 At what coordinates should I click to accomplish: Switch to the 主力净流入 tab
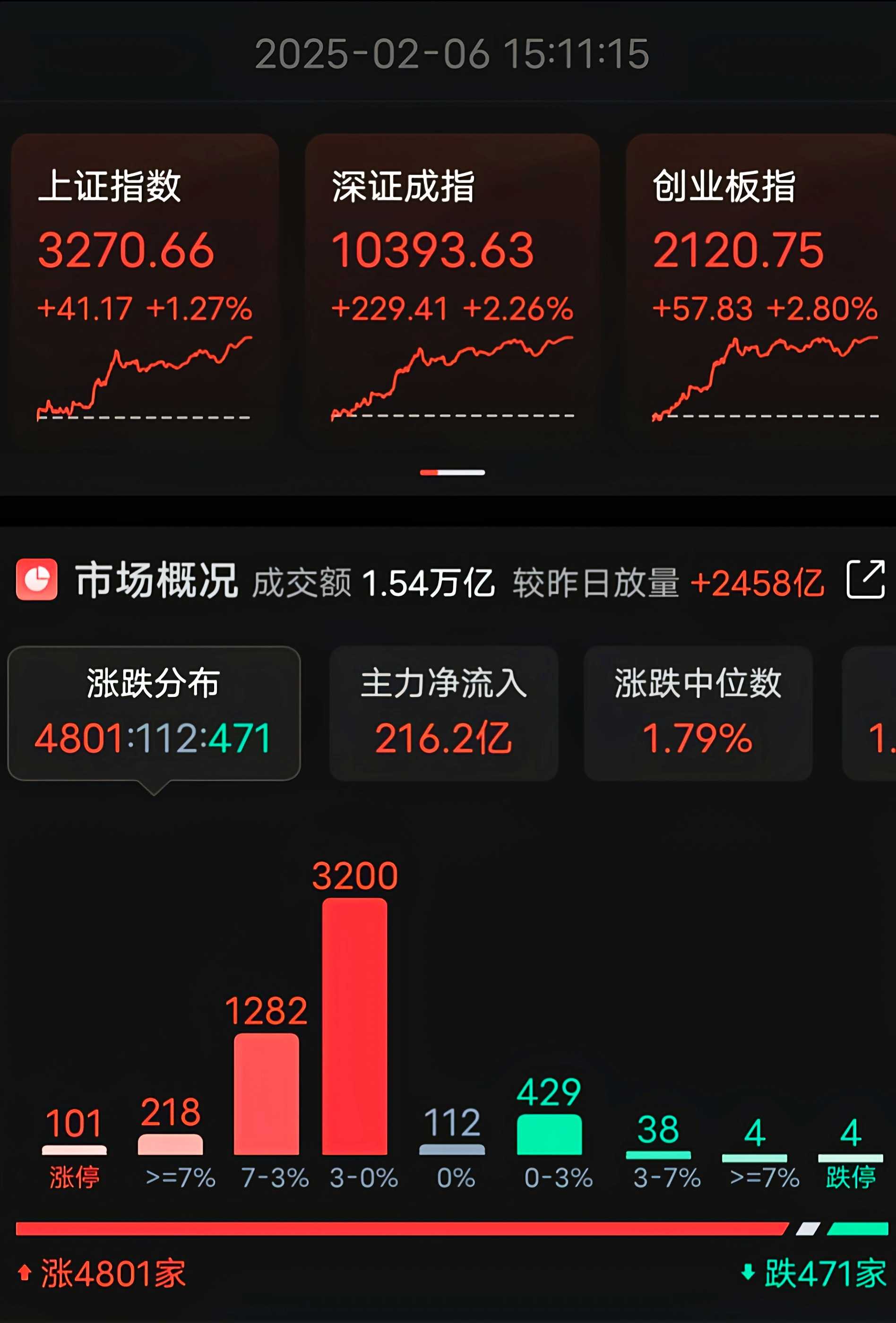pos(443,713)
